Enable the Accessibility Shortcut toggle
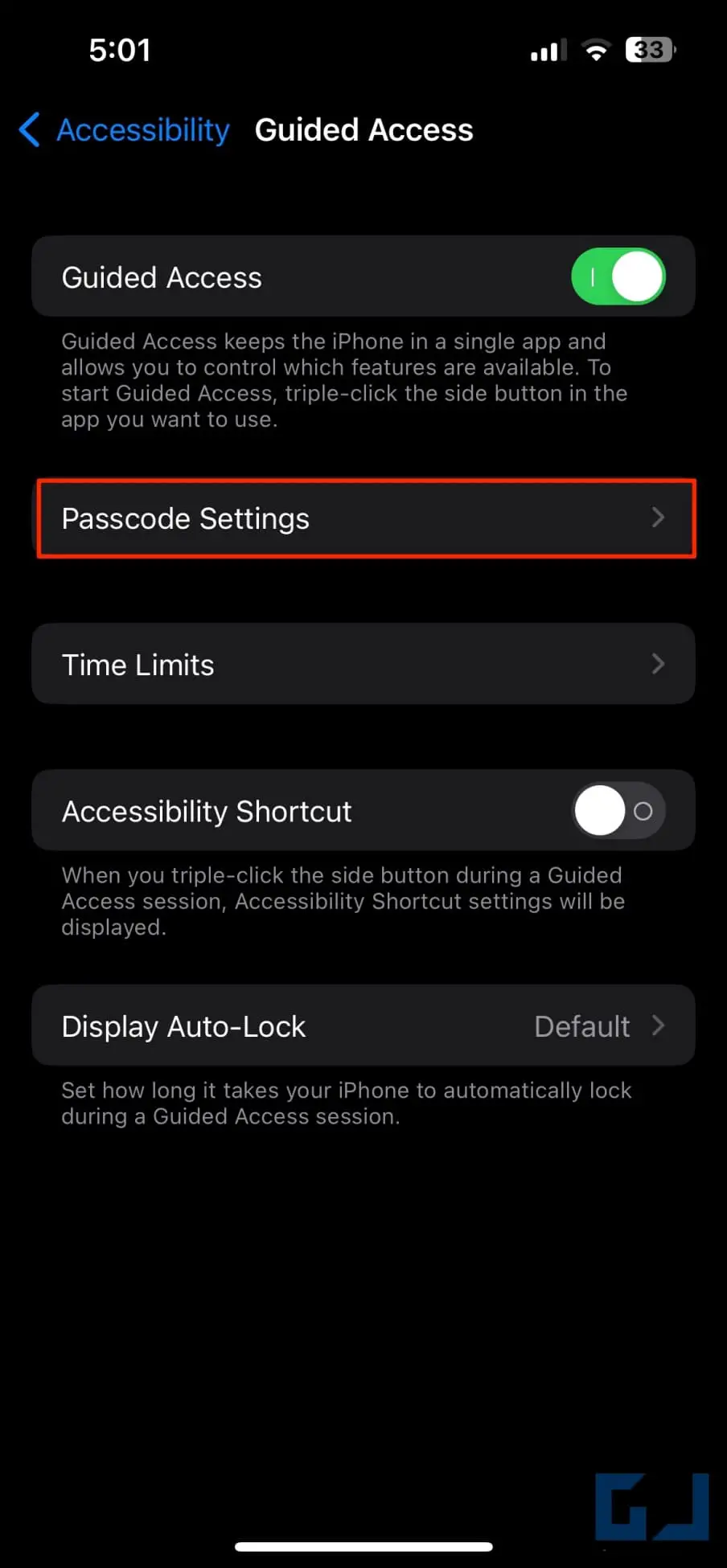Screen dimensions: 727x1568 coord(618,811)
